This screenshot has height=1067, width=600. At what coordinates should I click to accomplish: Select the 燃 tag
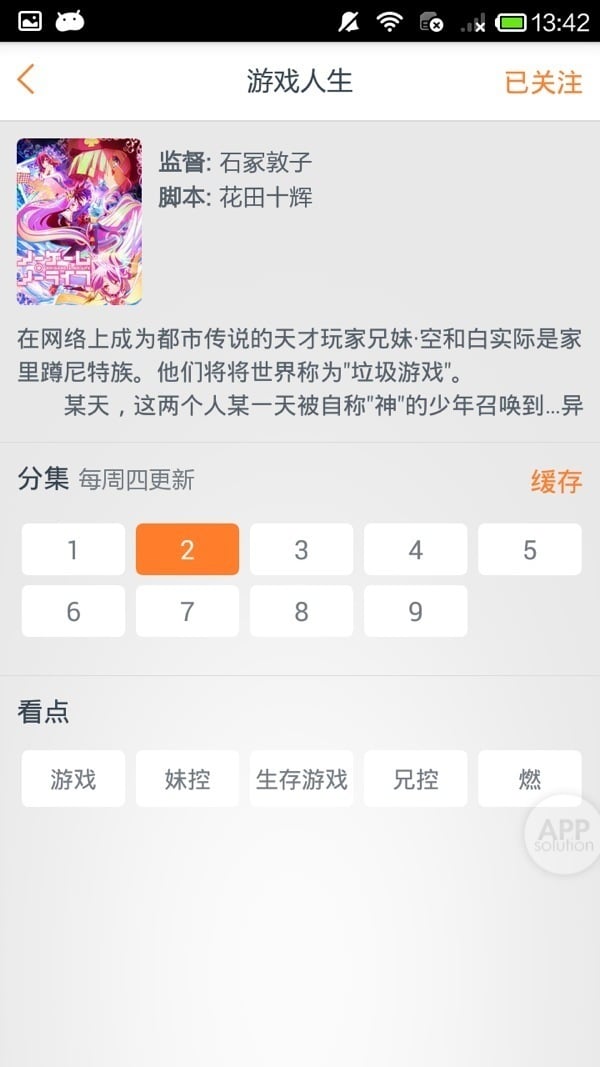529,779
